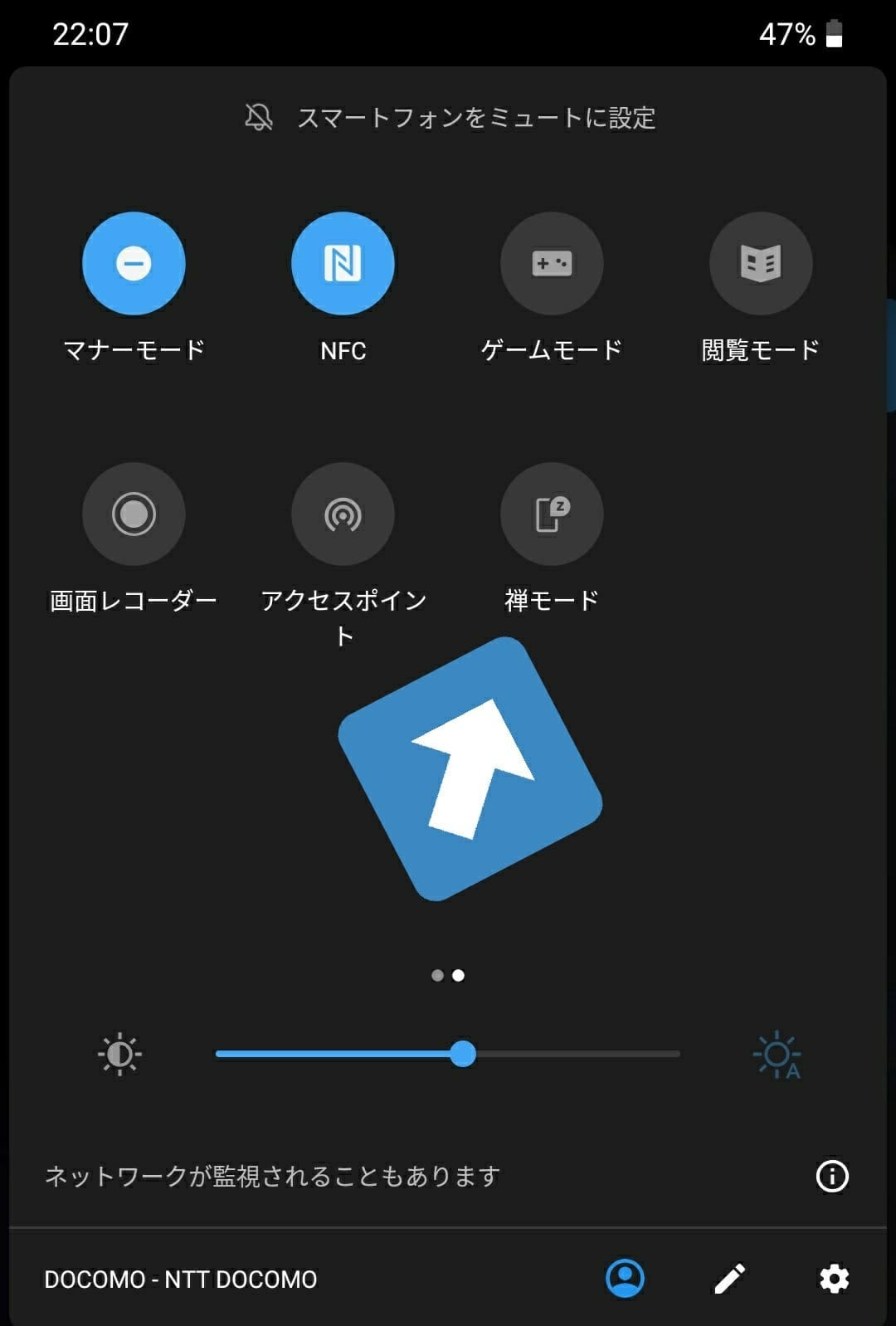Start the 画面レコーダー tile

coord(134,514)
